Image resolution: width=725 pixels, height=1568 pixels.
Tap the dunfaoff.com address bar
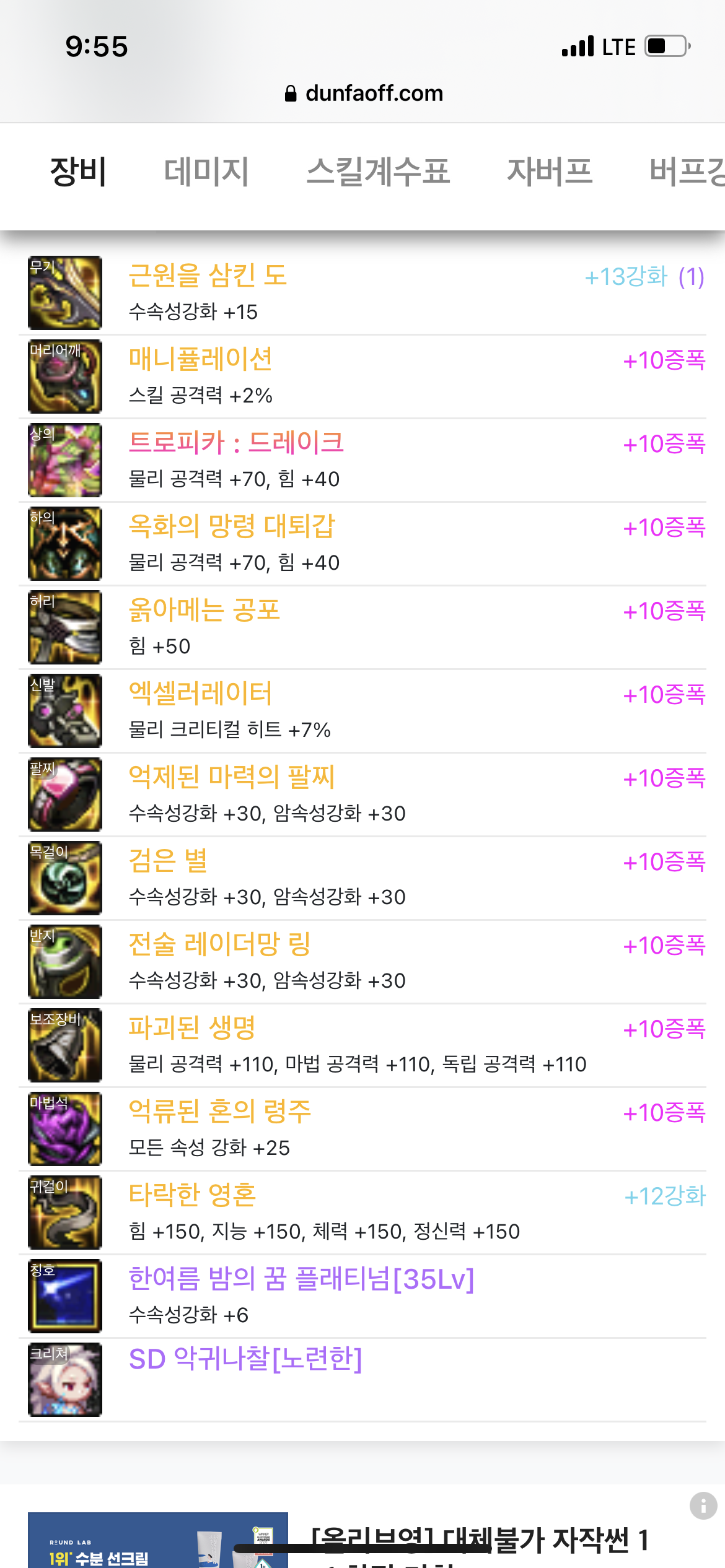364,94
